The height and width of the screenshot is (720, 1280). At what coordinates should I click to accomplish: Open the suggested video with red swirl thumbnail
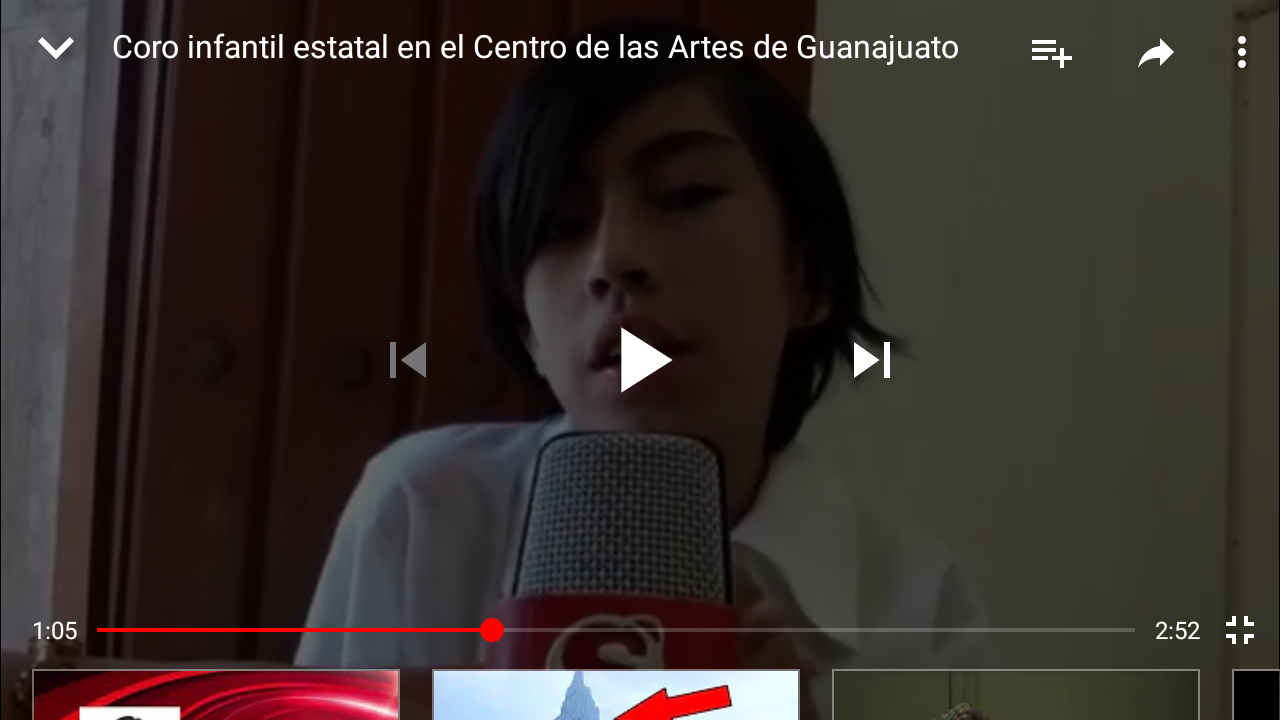pyautogui.click(x=215, y=696)
